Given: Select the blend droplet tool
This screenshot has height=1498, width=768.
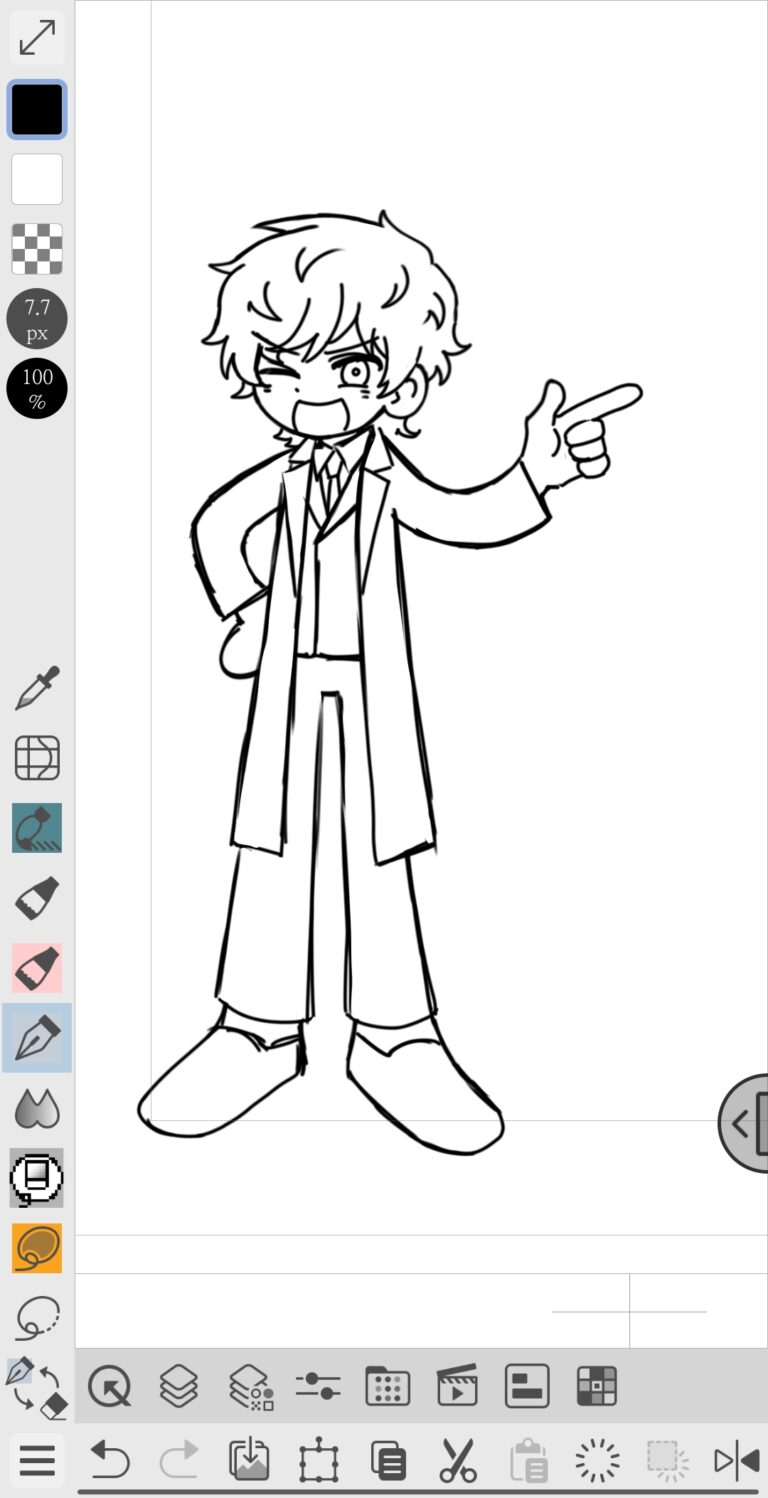Looking at the screenshot, I should (37, 1108).
